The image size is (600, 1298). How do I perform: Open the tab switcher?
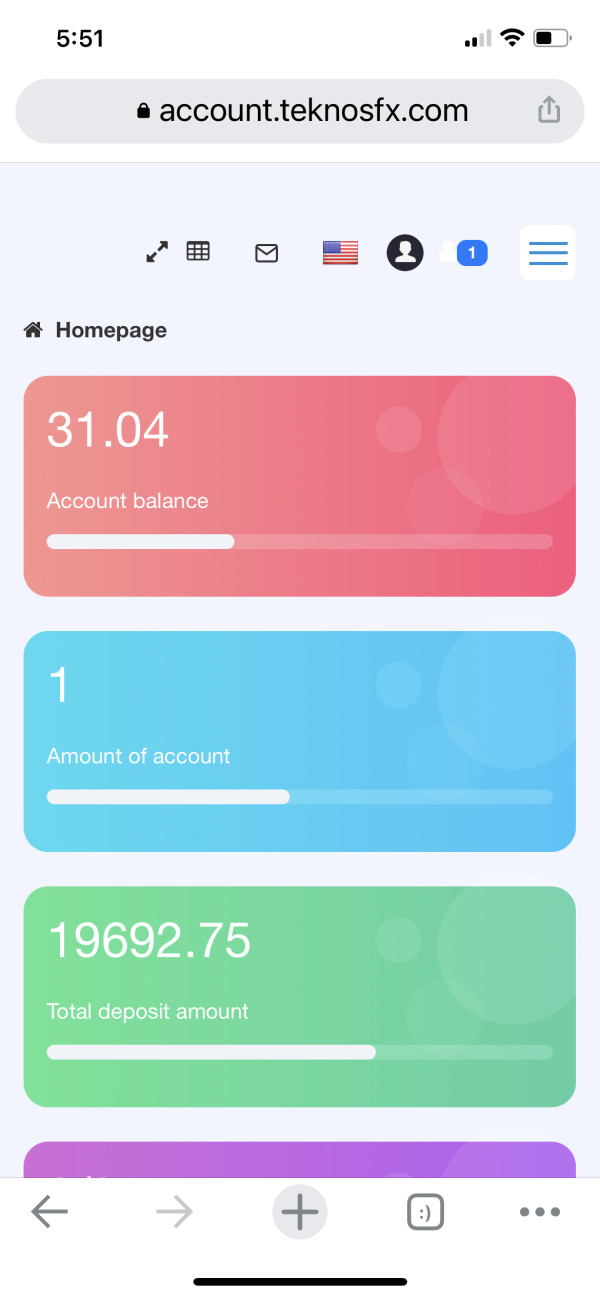(425, 1213)
